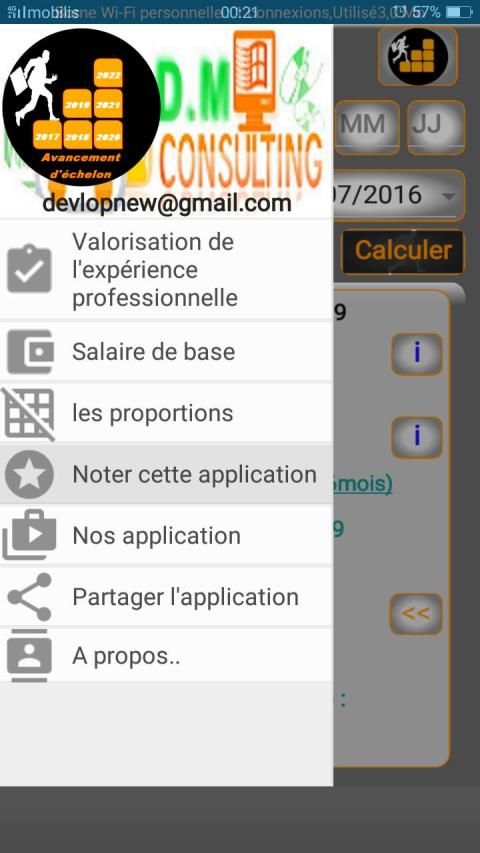Open the A propos.. entry
The width and height of the screenshot is (480, 853).
(166, 657)
